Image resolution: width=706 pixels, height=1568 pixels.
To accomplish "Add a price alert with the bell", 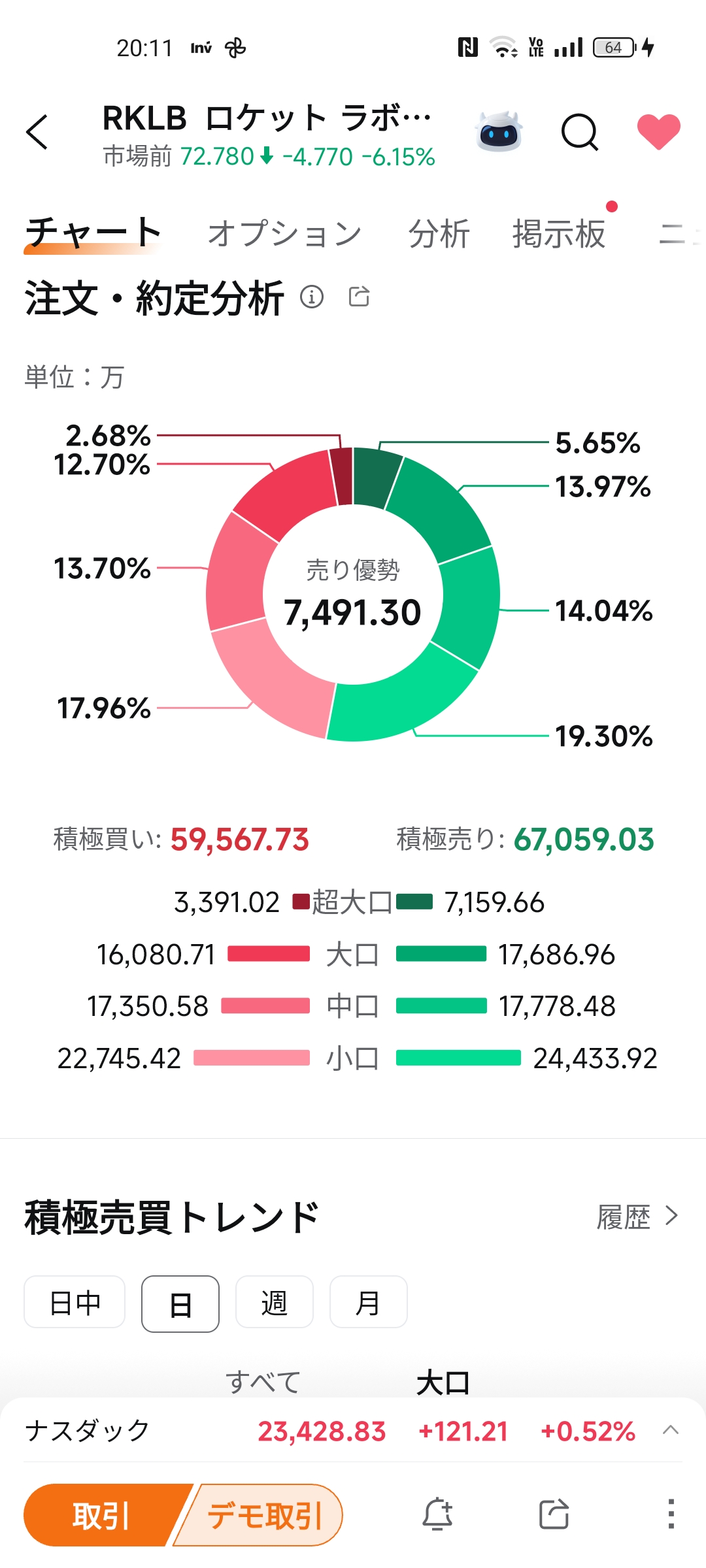I will [x=437, y=1514].
